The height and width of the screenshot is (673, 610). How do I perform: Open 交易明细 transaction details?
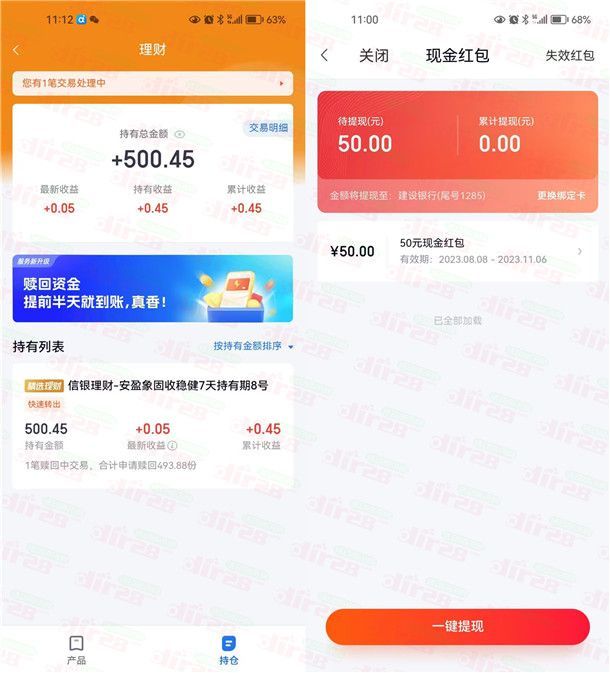pyautogui.click(x=268, y=127)
